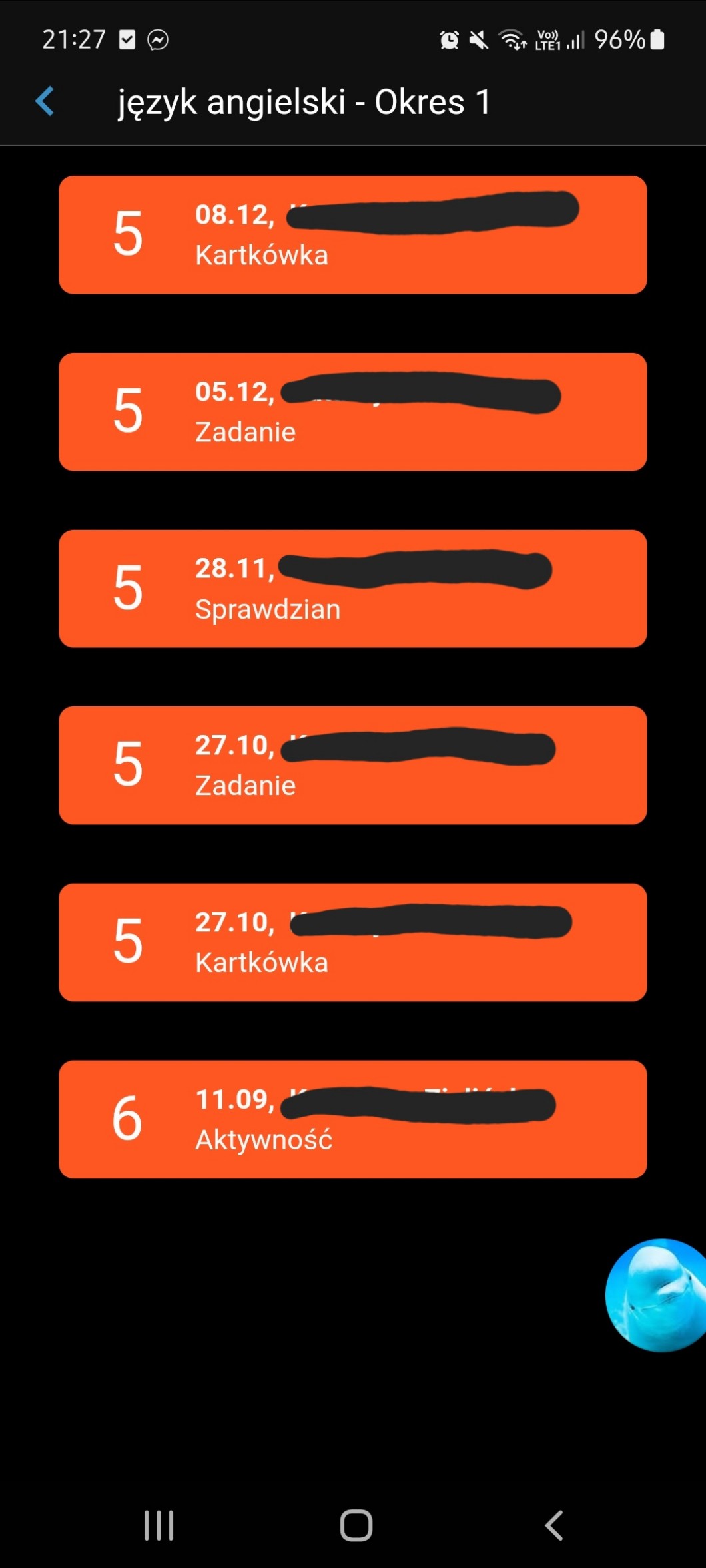Go to the phone's home screen
Screen dimensions: 706x1568
click(x=356, y=1525)
